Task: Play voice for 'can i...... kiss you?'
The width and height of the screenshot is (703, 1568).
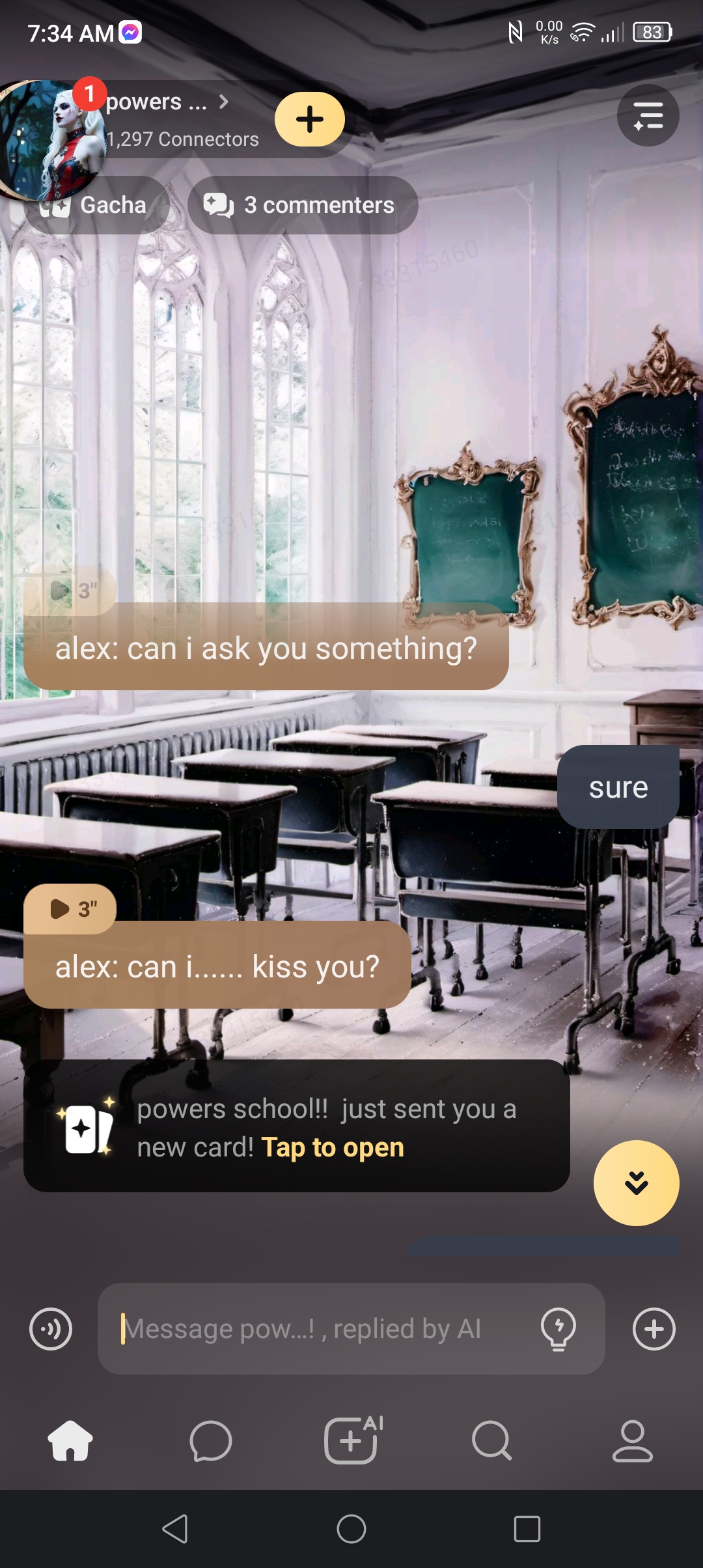Action: click(x=70, y=908)
